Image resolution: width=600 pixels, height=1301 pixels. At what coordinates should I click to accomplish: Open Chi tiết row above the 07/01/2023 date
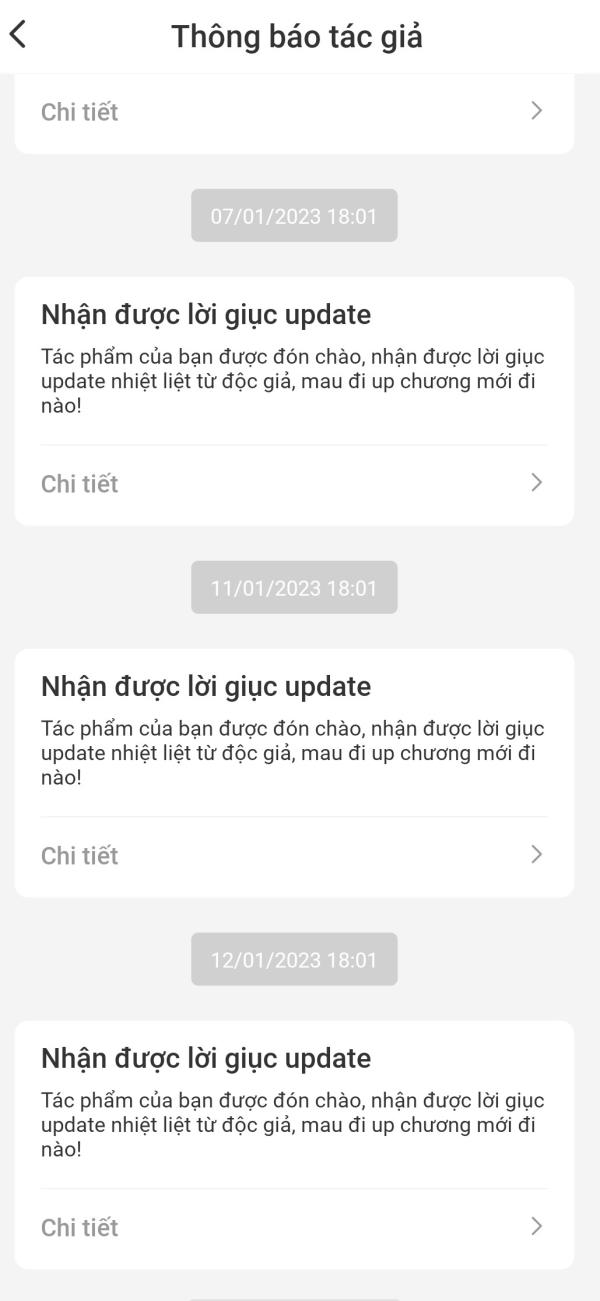pos(294,112)
